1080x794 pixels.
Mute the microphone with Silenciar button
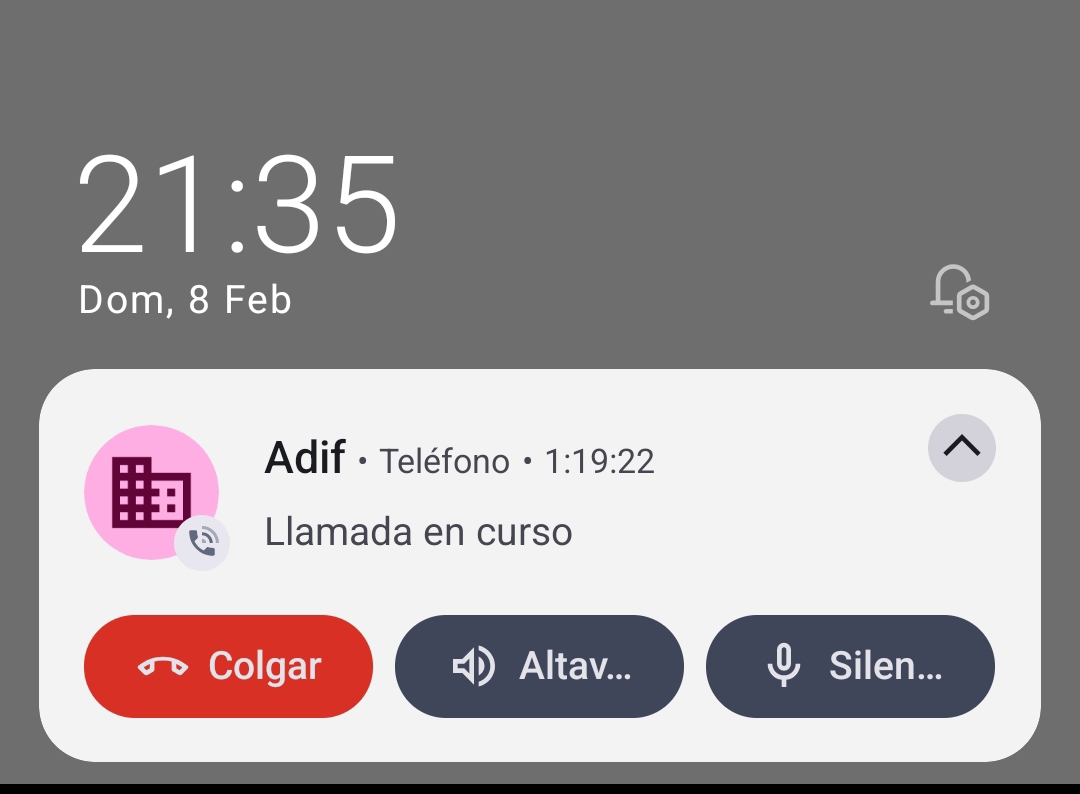coord(850,666)
